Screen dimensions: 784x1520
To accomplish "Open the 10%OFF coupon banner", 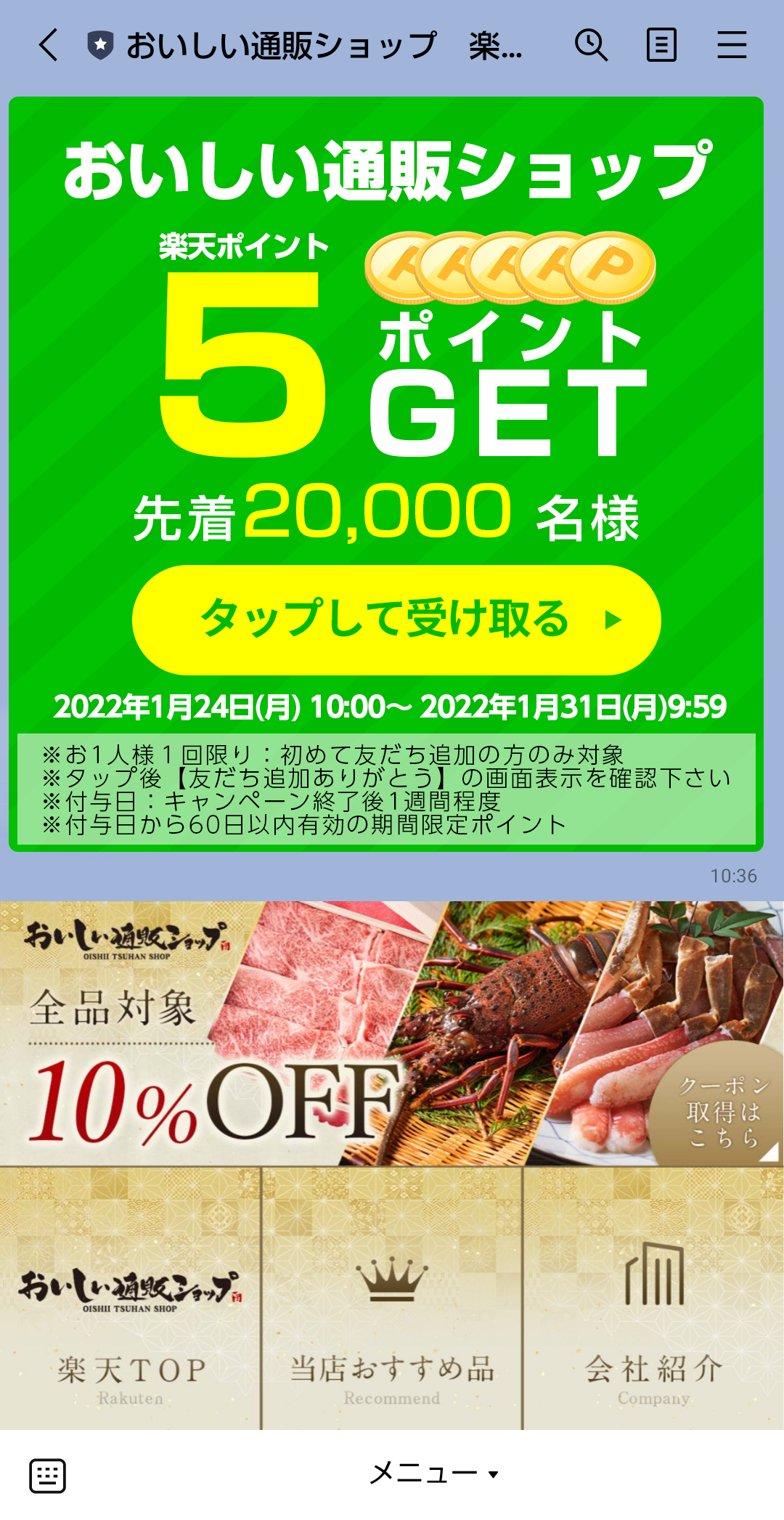I will pos(392,1033).
